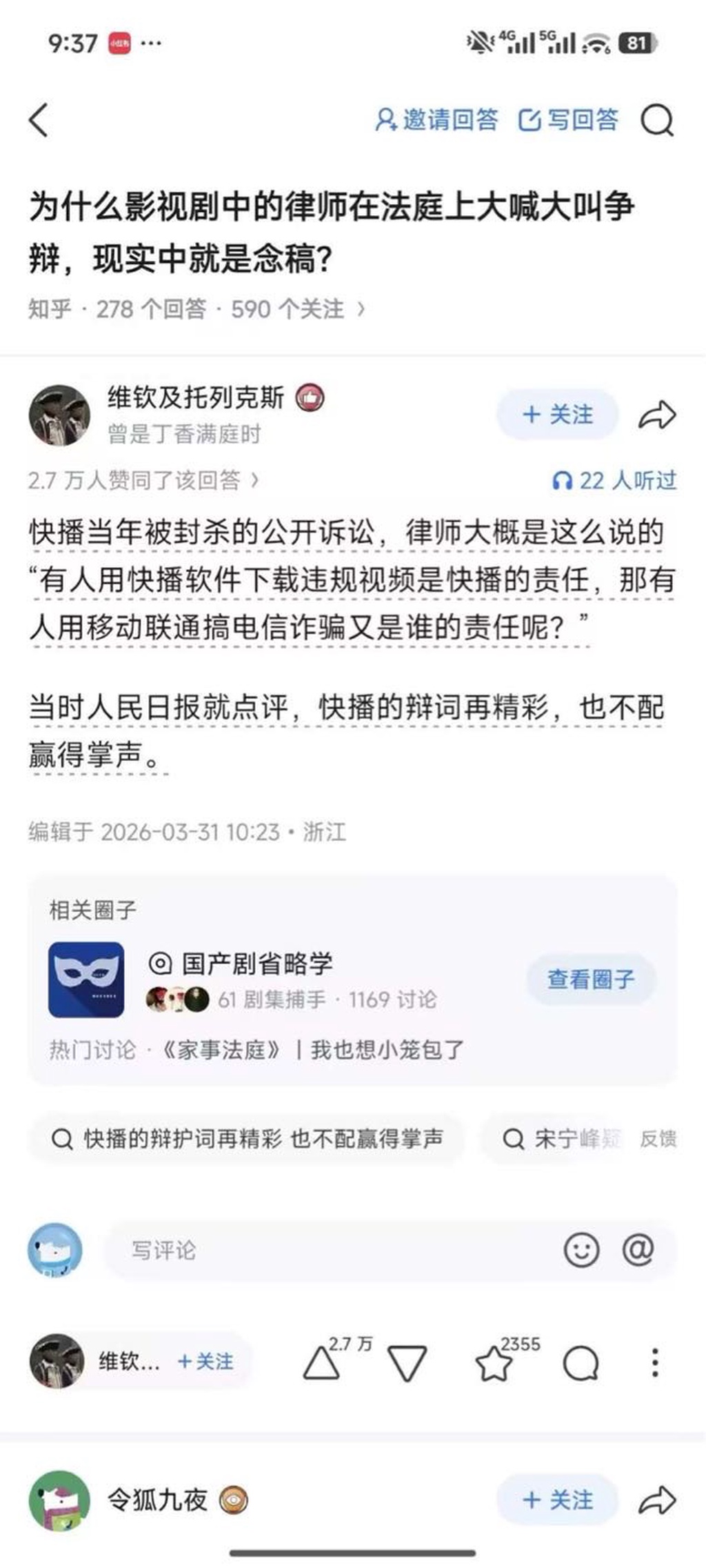Open the 国产剧省略学 circle card

point(276,980)
